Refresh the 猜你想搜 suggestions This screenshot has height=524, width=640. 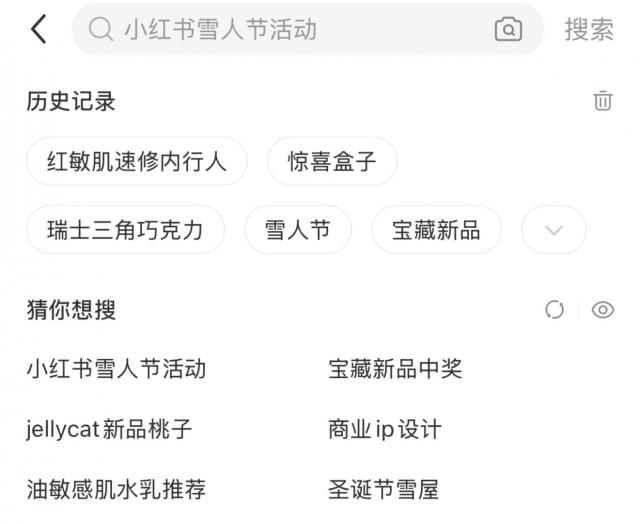coord(554,310)
